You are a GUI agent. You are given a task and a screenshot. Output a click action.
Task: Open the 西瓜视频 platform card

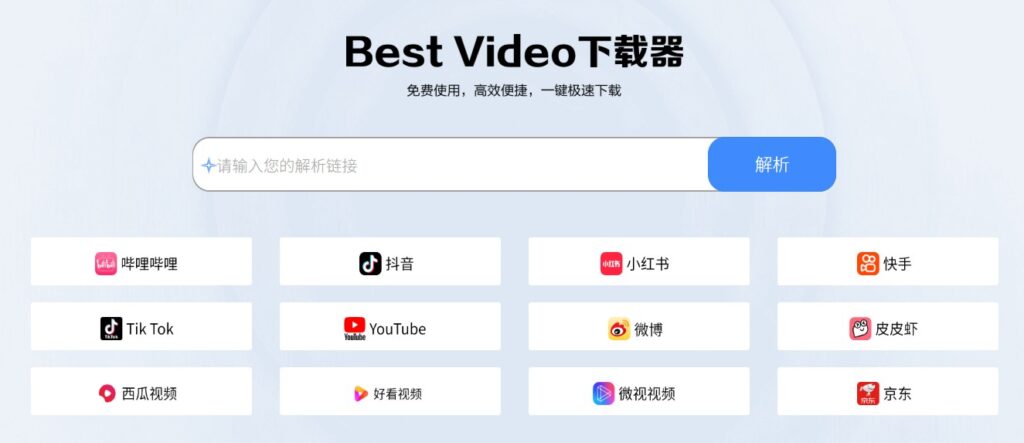coord(141,392)
